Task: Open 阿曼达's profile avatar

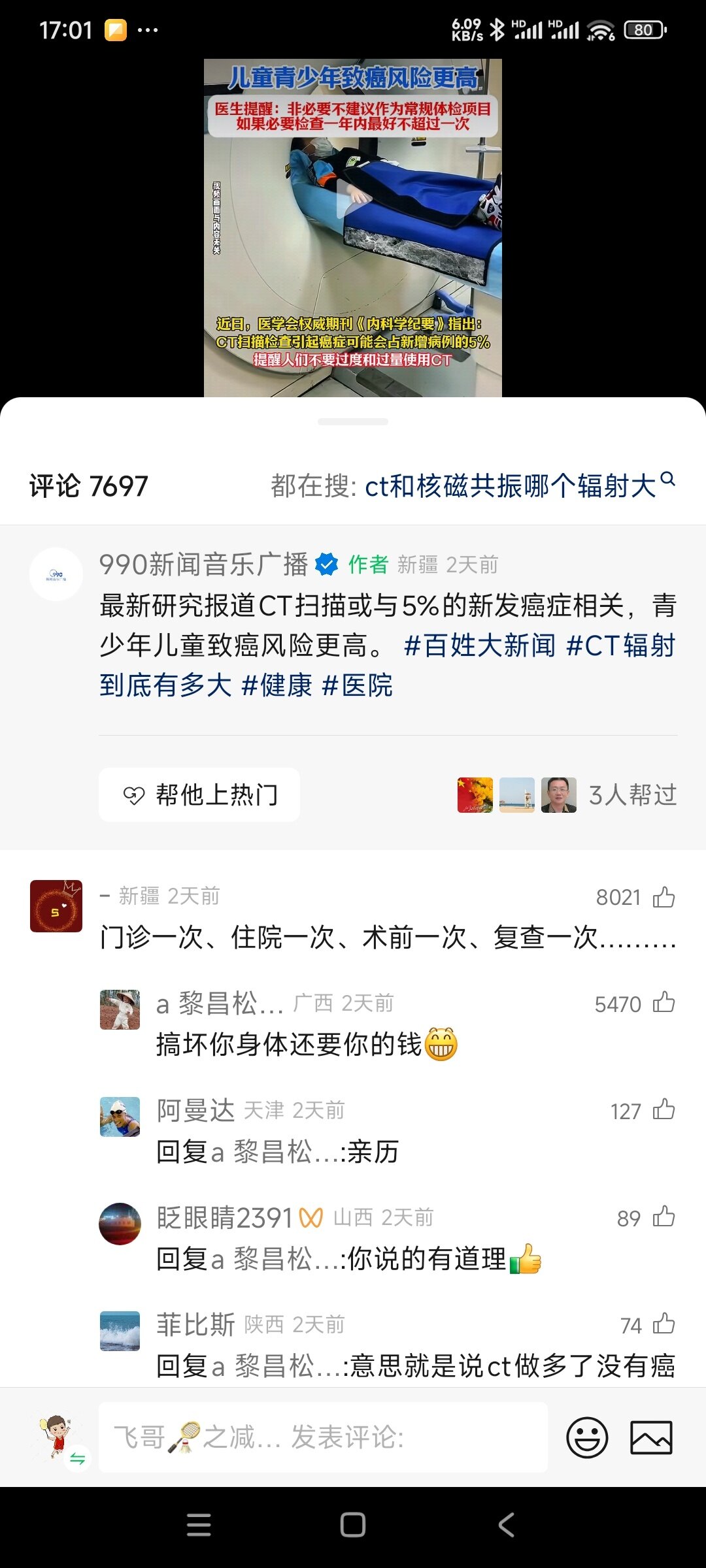Action: [120, 1117]
